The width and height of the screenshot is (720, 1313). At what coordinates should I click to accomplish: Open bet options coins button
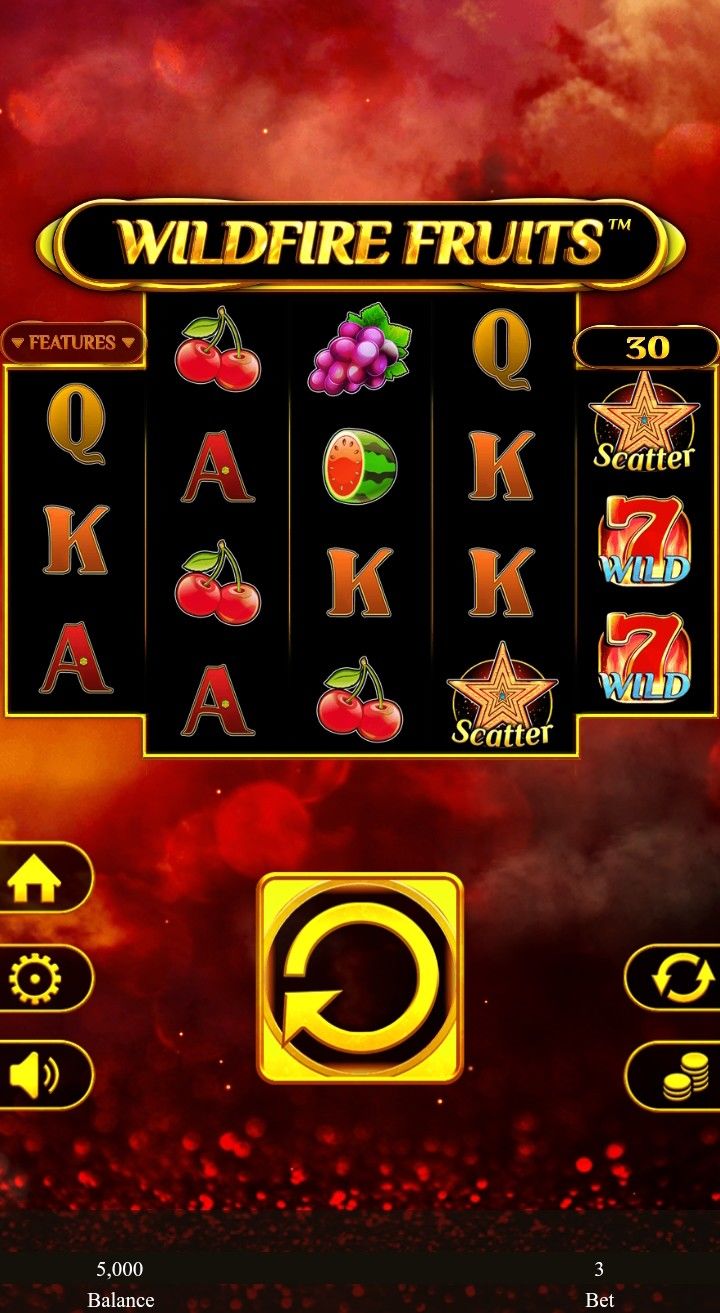pos(683,1076)
